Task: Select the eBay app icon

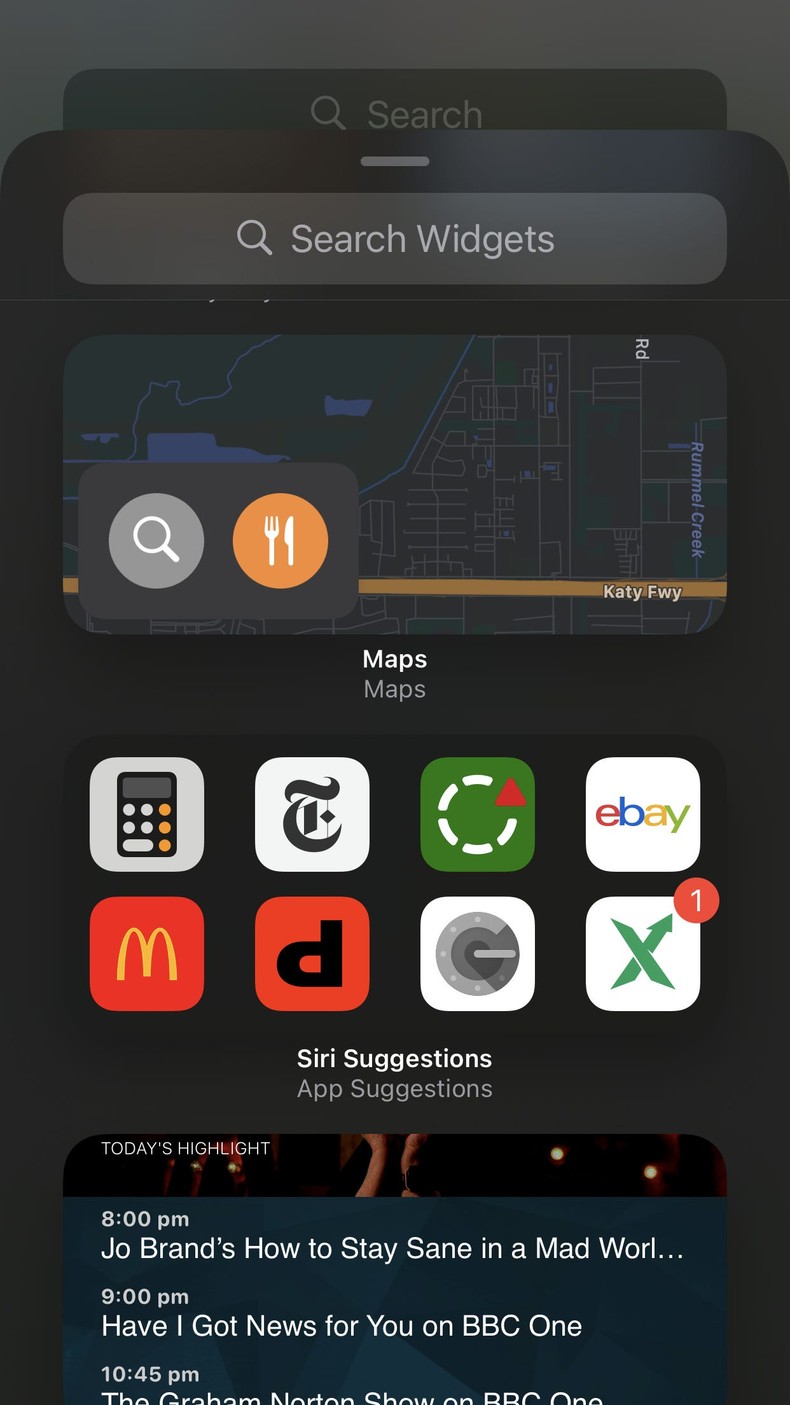Action: (x=642, y=813)
